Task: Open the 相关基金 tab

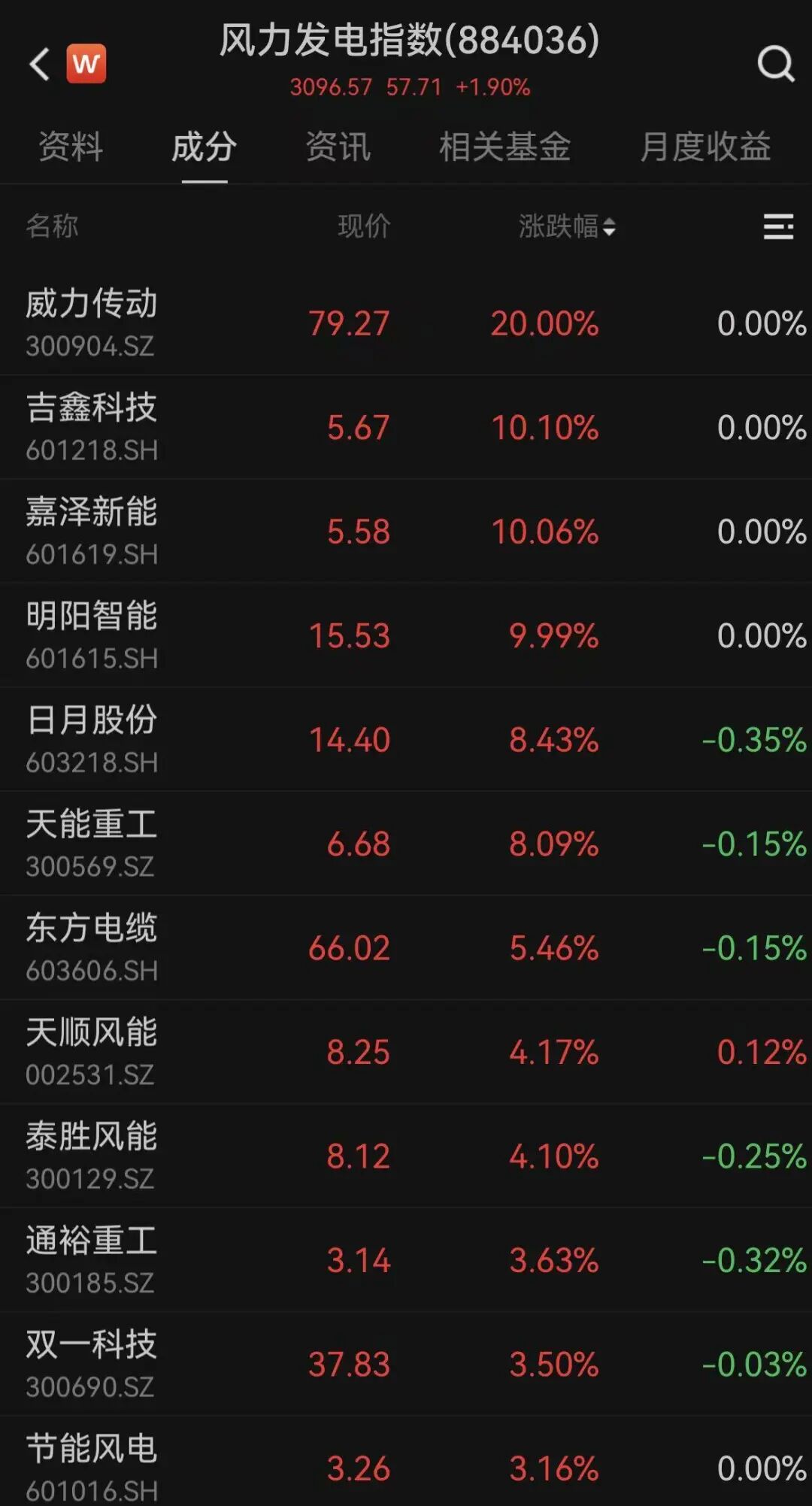Action: (x=504, y=146)
